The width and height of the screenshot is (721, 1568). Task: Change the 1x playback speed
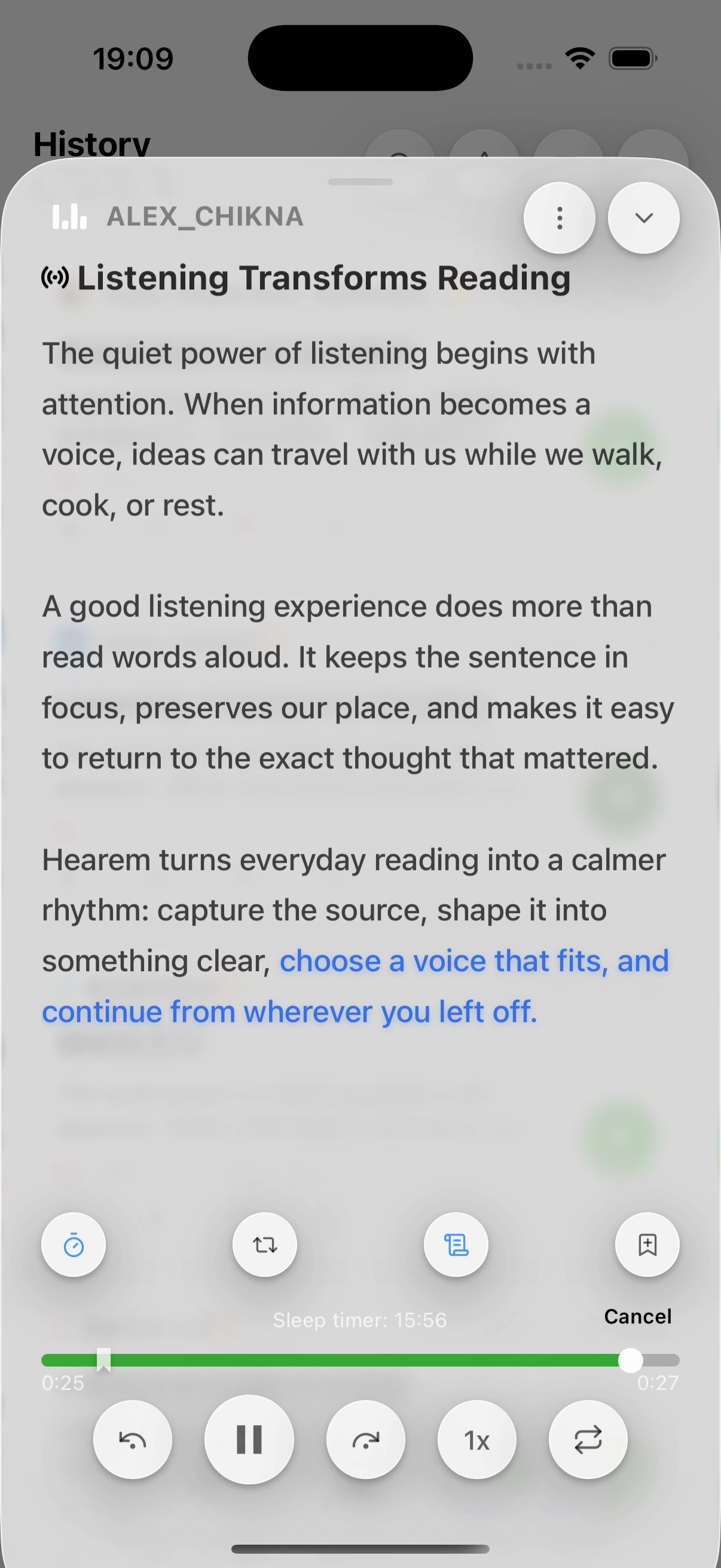tap(477, 1439)
